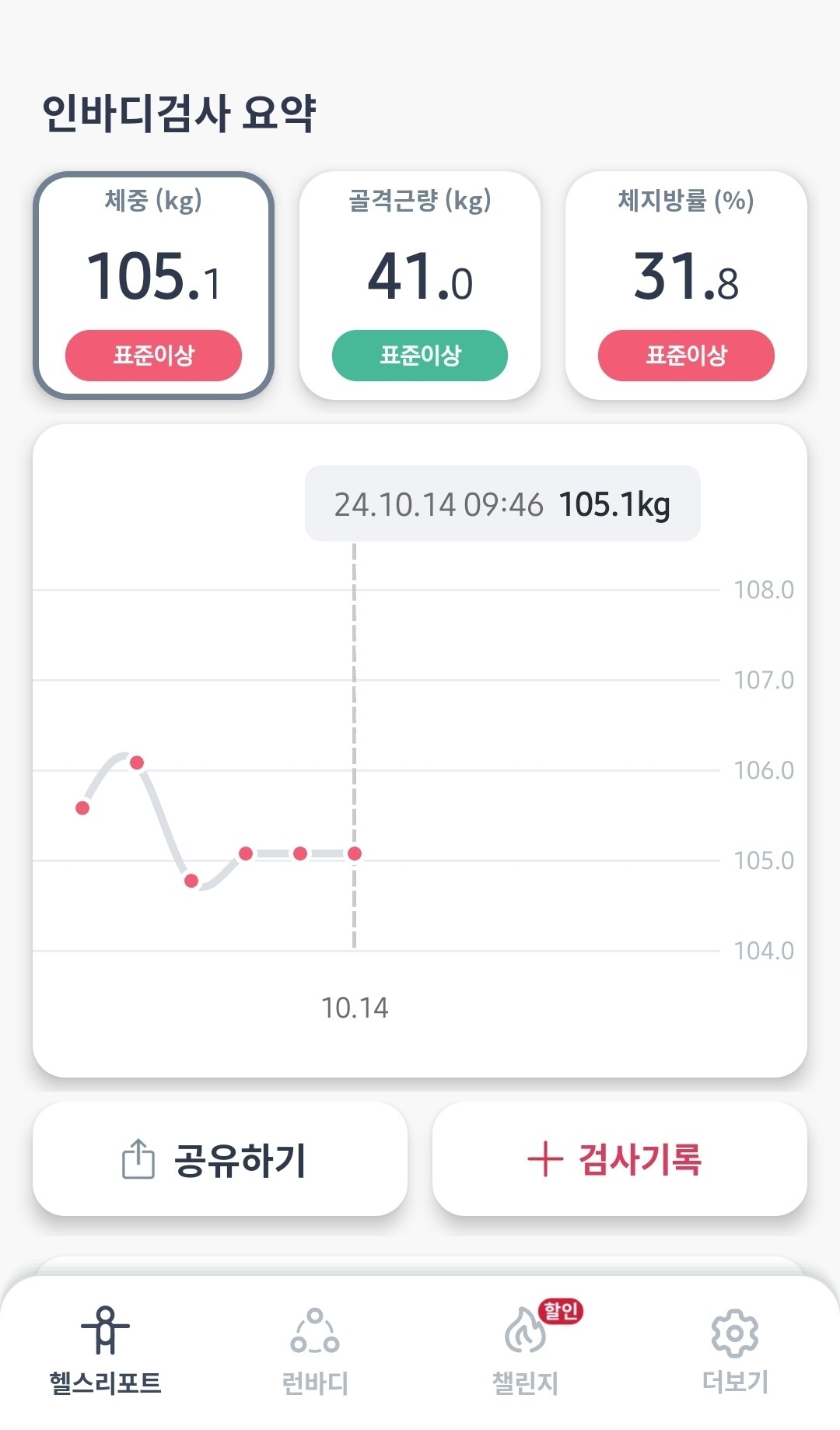Image resolution: width=840 pixels, height=1430 pixels.
Task: Switch to the 런바디 tab
Action: 315,1351
